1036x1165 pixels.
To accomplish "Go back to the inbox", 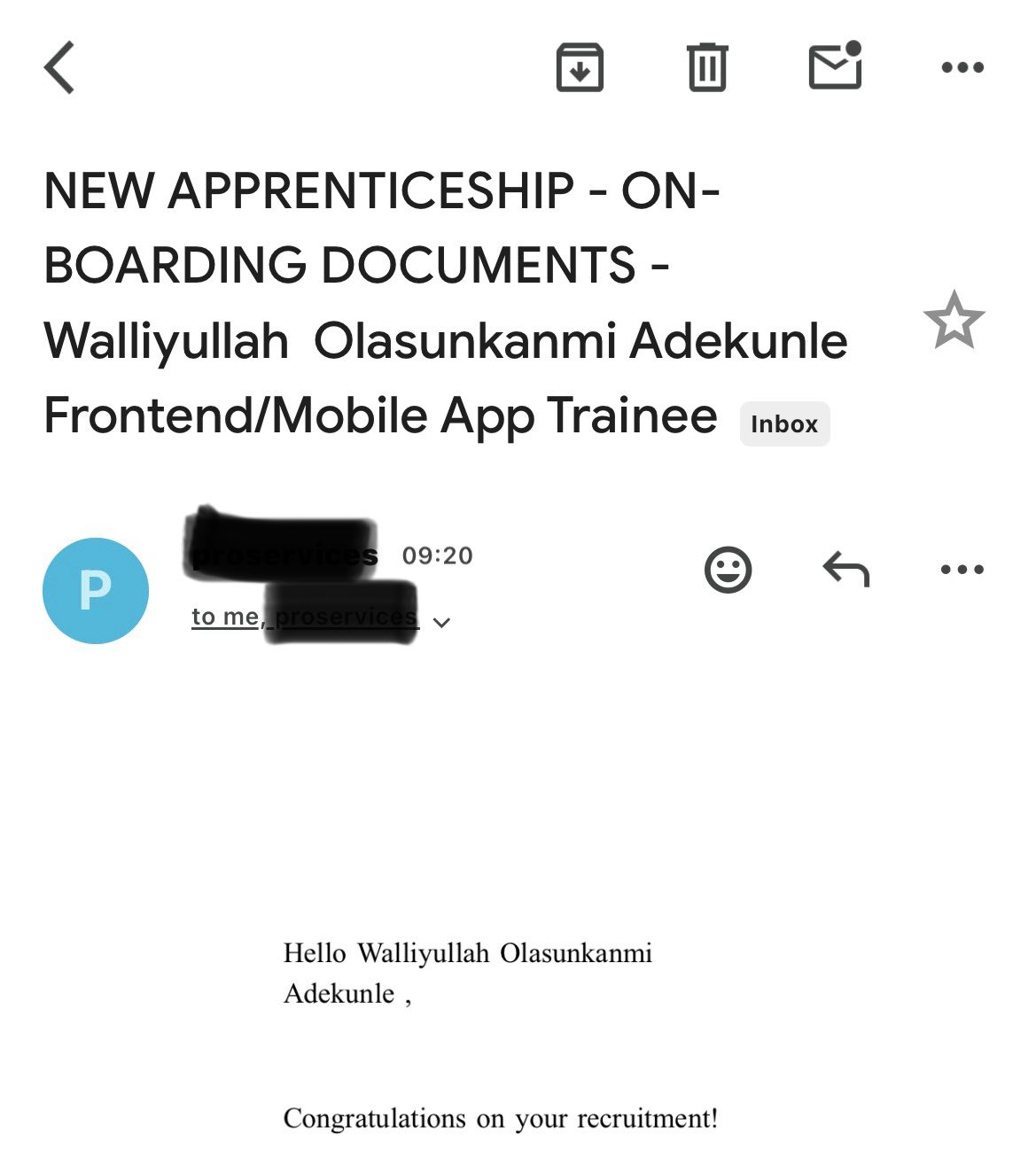I will (x=59, y=67).
